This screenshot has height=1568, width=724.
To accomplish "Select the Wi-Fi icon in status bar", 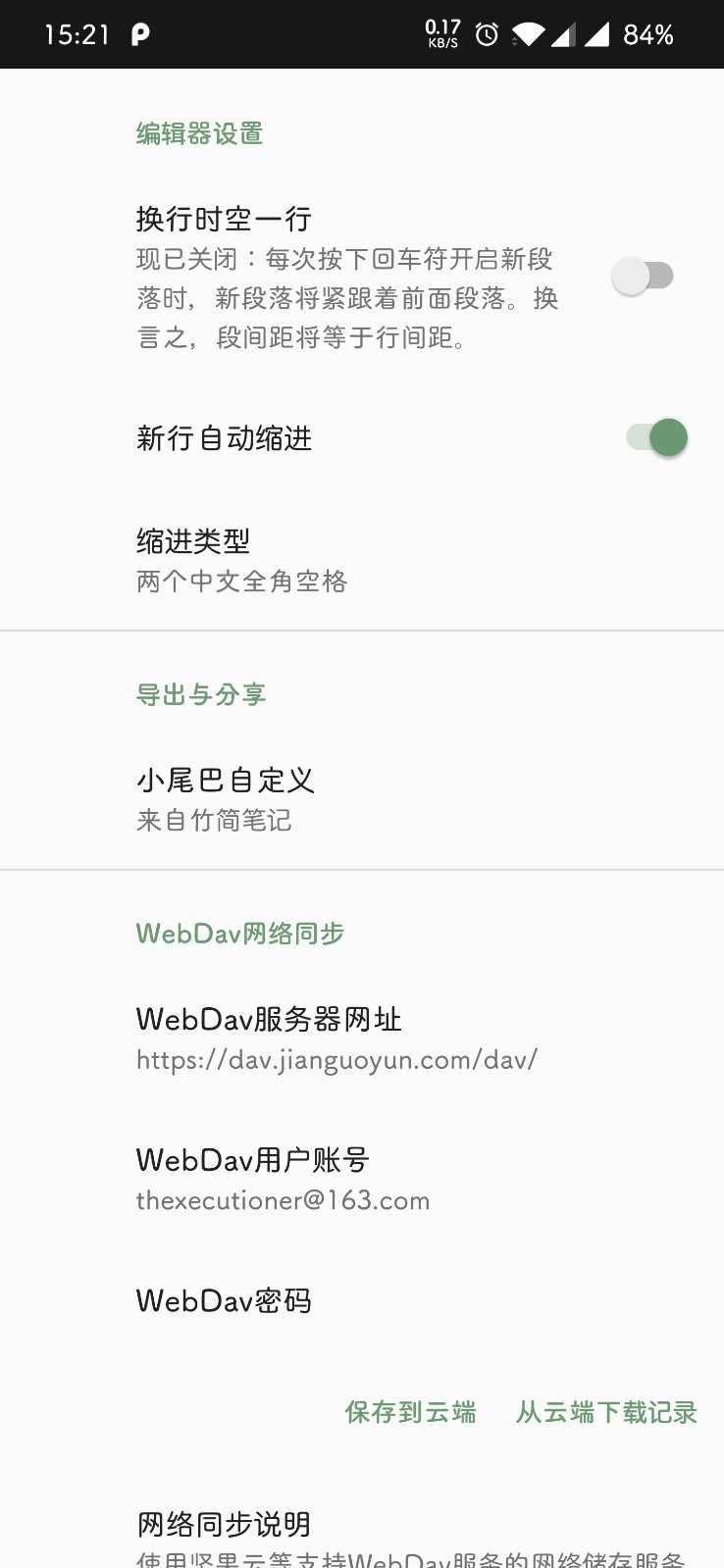I will (527, 33).
